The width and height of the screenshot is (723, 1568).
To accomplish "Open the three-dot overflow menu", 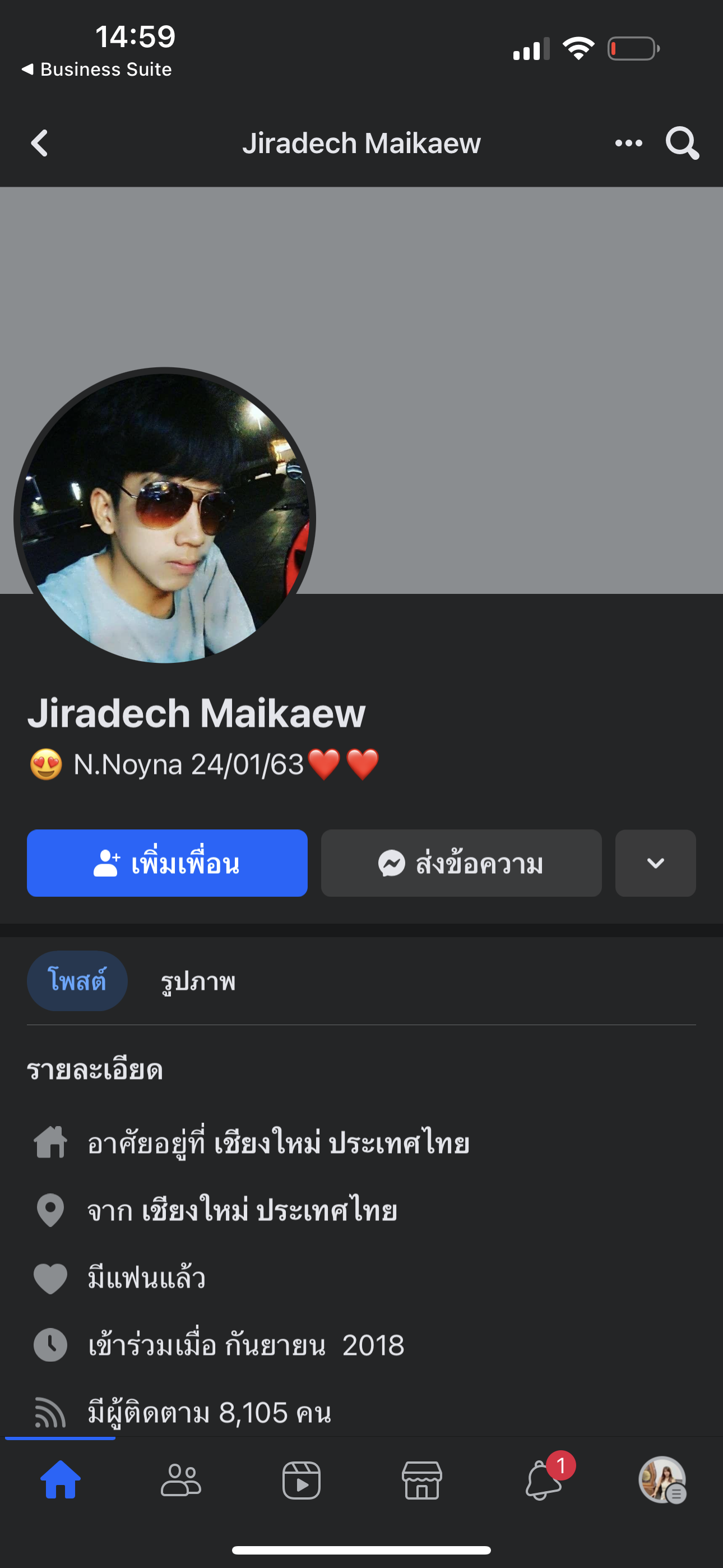I will pyautogui.click(x=628, y=144).
